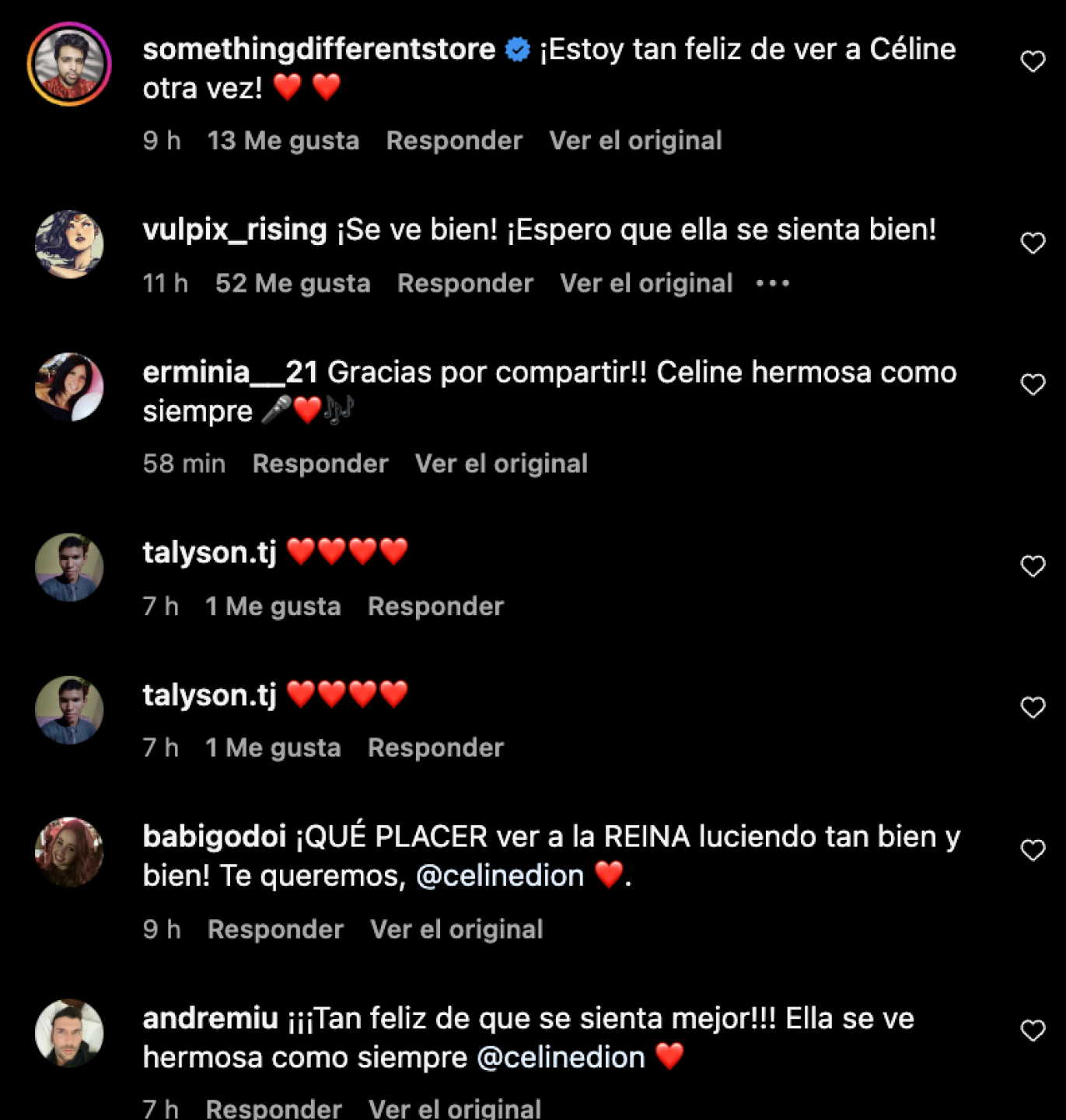Show likes on vulpix_rising's comment
Viewport: 1066px width, 1120px height.
coord(292,283)
